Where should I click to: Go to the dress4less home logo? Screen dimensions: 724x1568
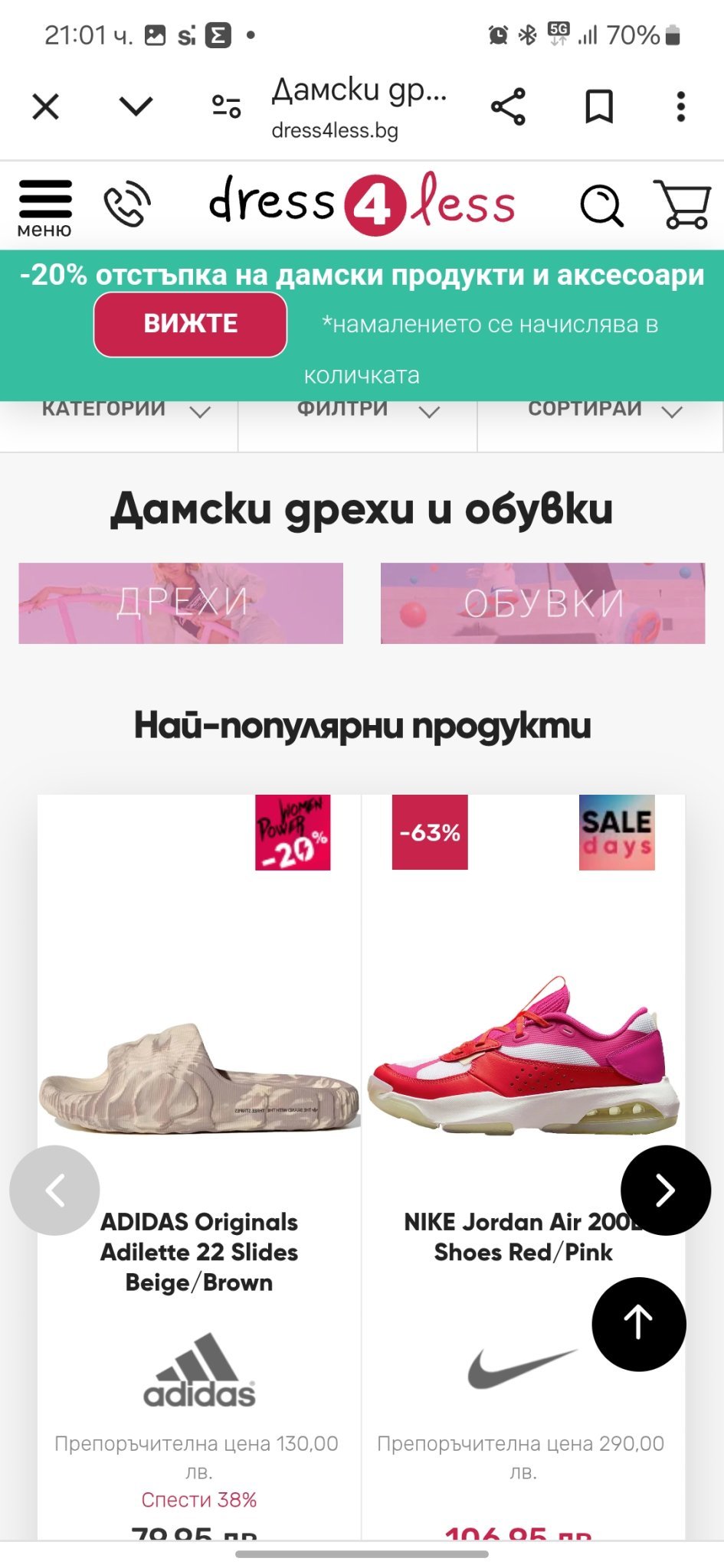[362, 204]
